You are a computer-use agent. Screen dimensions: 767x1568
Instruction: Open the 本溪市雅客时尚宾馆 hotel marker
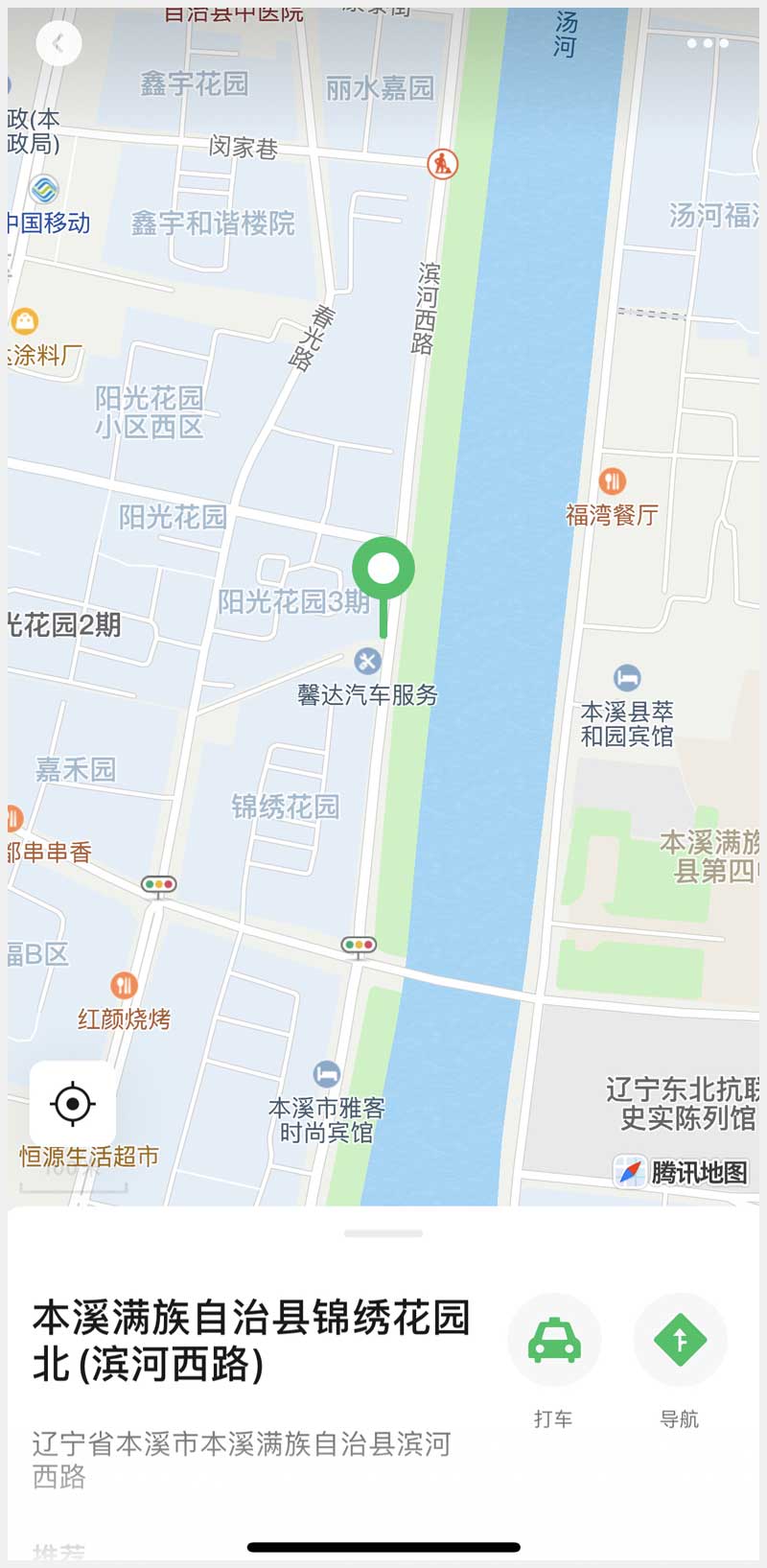[x=327, y=1074]
